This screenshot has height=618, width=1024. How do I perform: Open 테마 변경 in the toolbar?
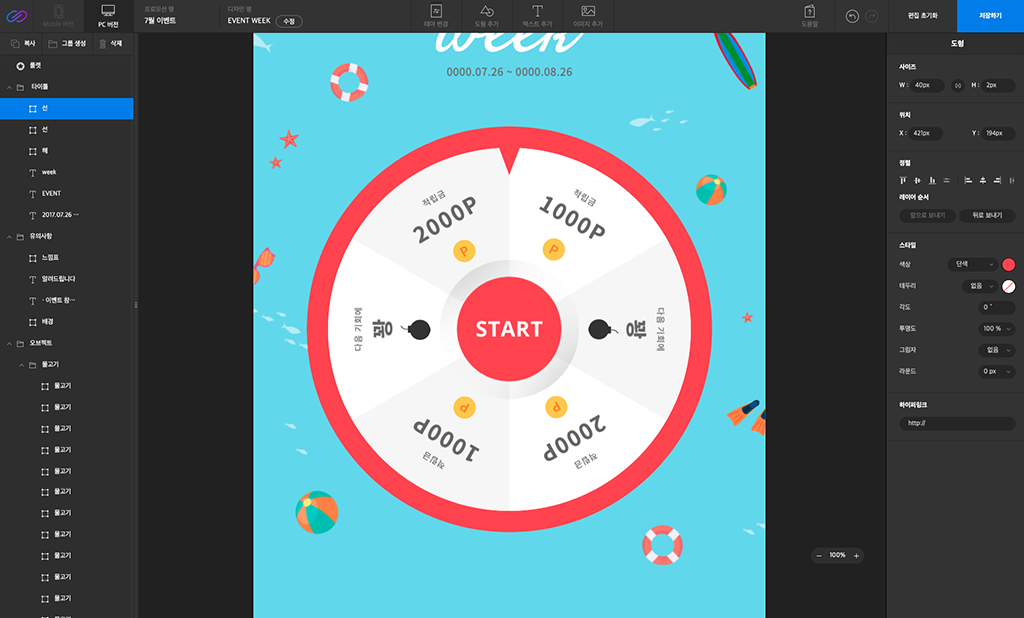tap(436, 15)
